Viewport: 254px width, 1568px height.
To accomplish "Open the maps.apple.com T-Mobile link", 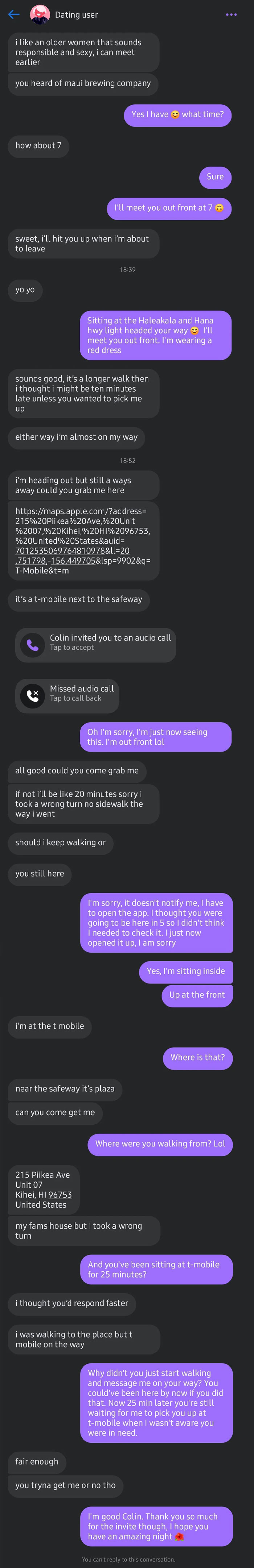I will (x=82, y=540).
